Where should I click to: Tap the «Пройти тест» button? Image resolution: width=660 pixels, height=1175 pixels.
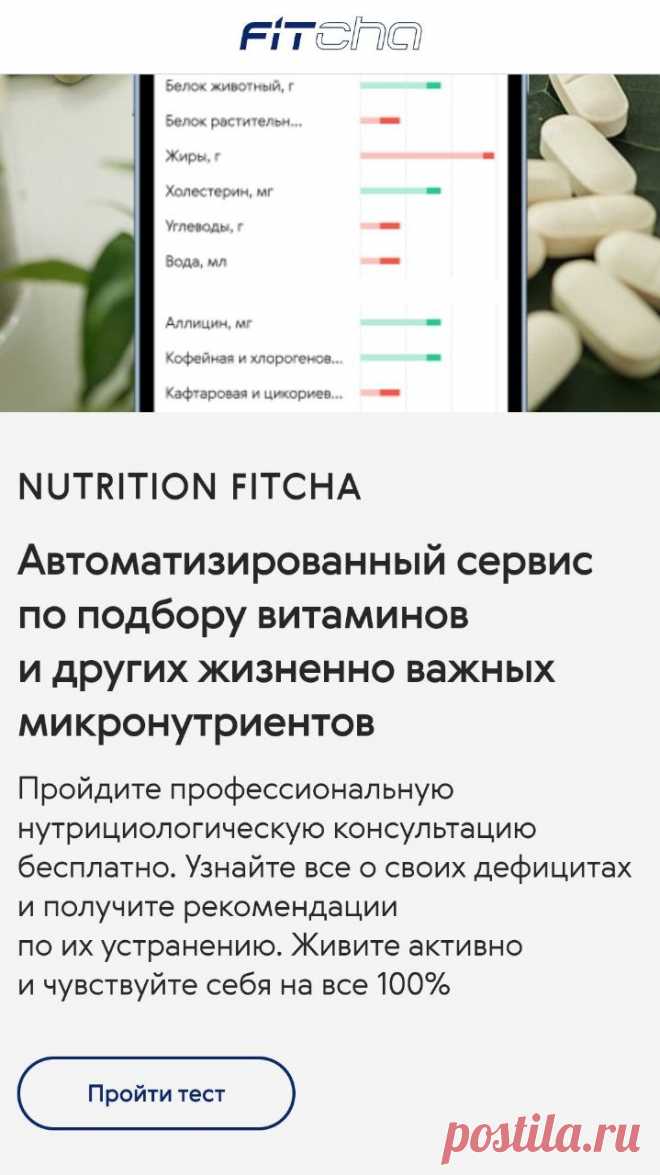[x=156, y=1093]
